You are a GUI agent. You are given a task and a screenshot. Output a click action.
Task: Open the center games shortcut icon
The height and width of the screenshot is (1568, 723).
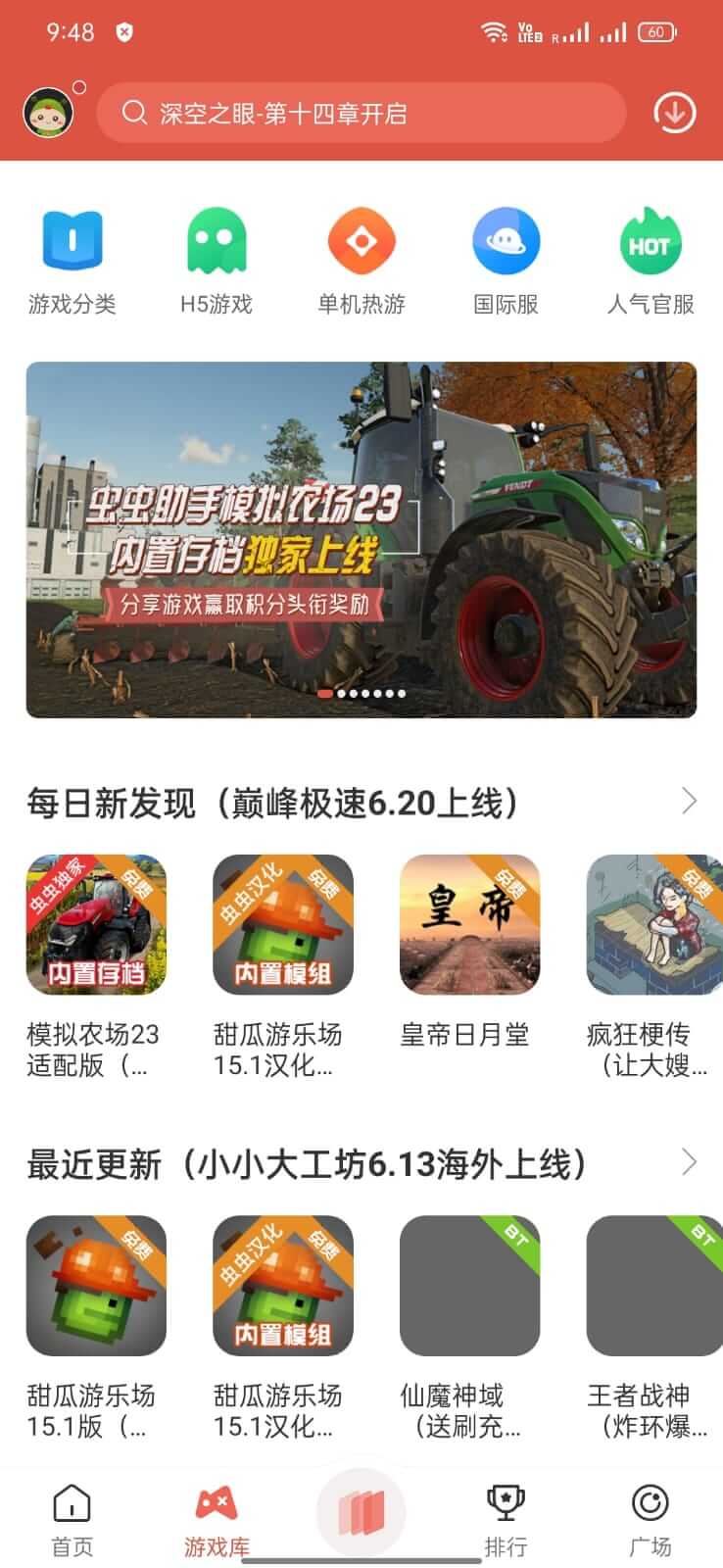click(361, 1512)
